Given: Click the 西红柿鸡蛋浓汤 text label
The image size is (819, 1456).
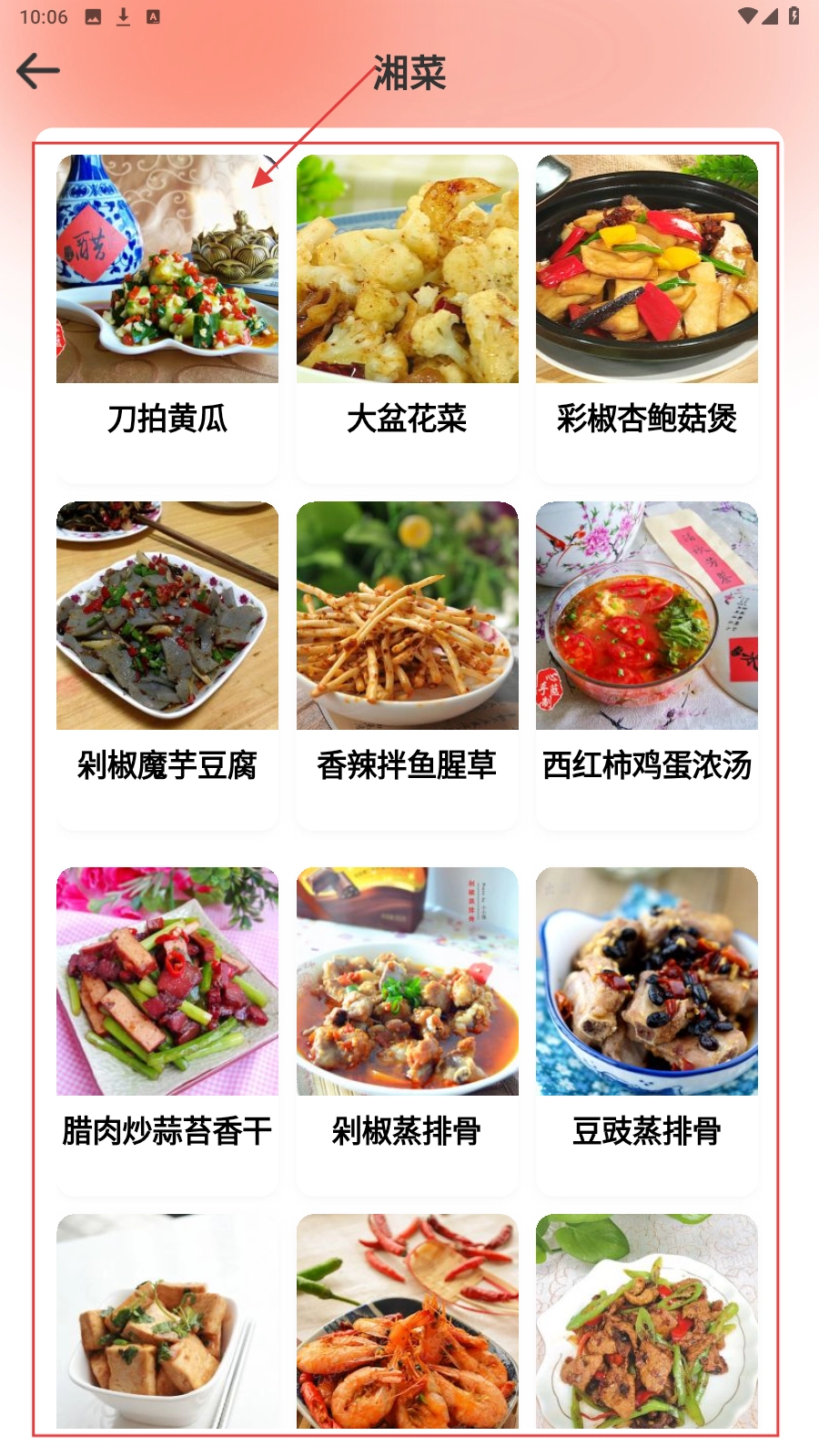Looking at the screenshot, I should [x=647, y=767].
